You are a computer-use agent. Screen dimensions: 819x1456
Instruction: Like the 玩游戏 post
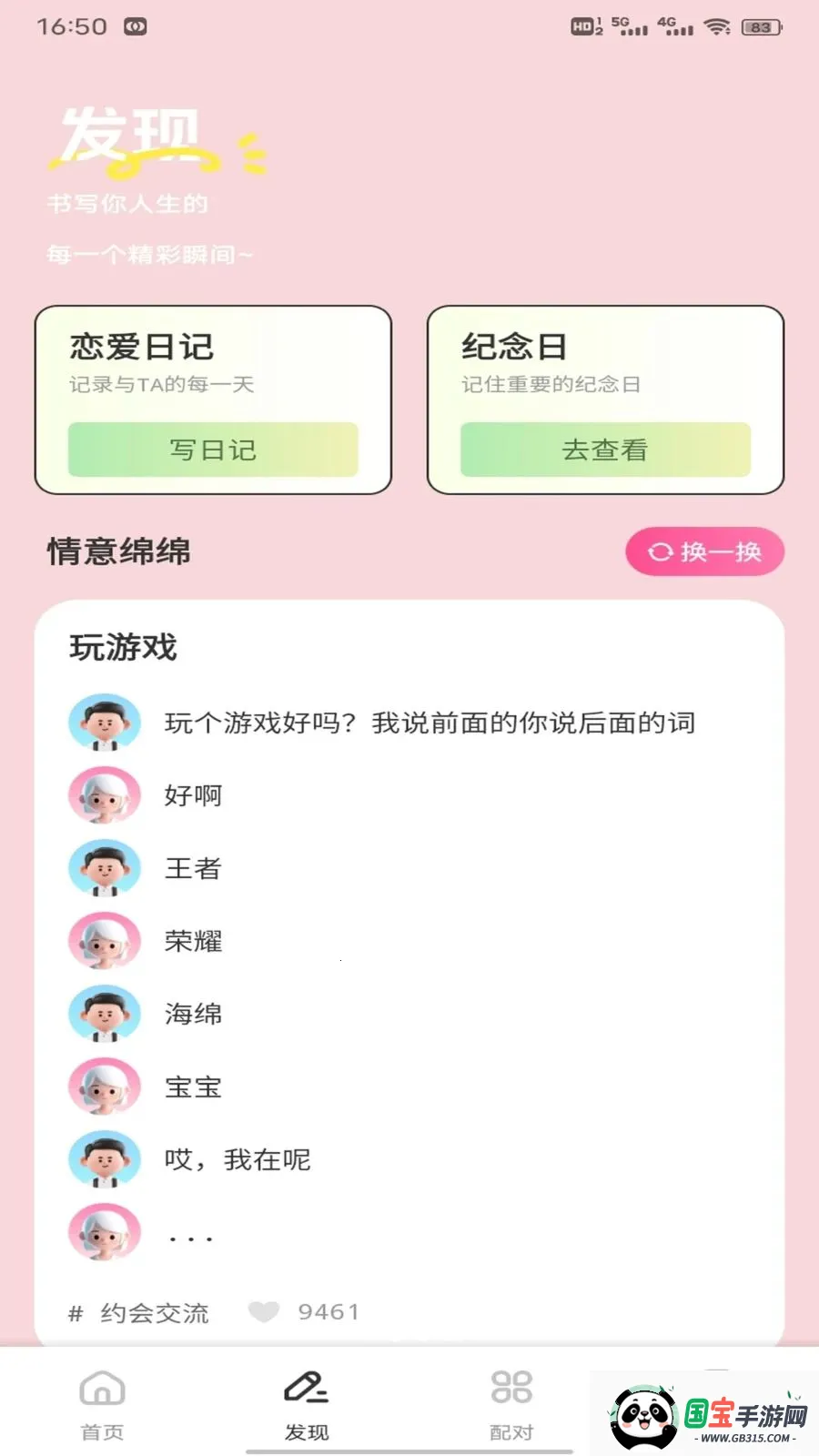coord(264,1311)
